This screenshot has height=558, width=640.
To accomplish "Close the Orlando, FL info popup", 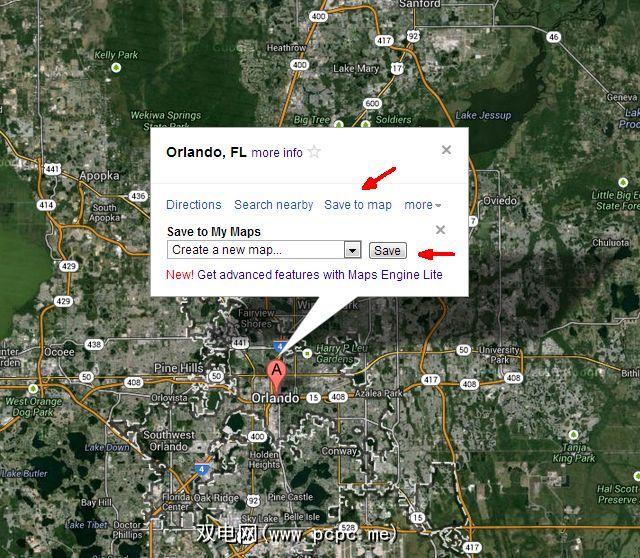I will (446, 150).
